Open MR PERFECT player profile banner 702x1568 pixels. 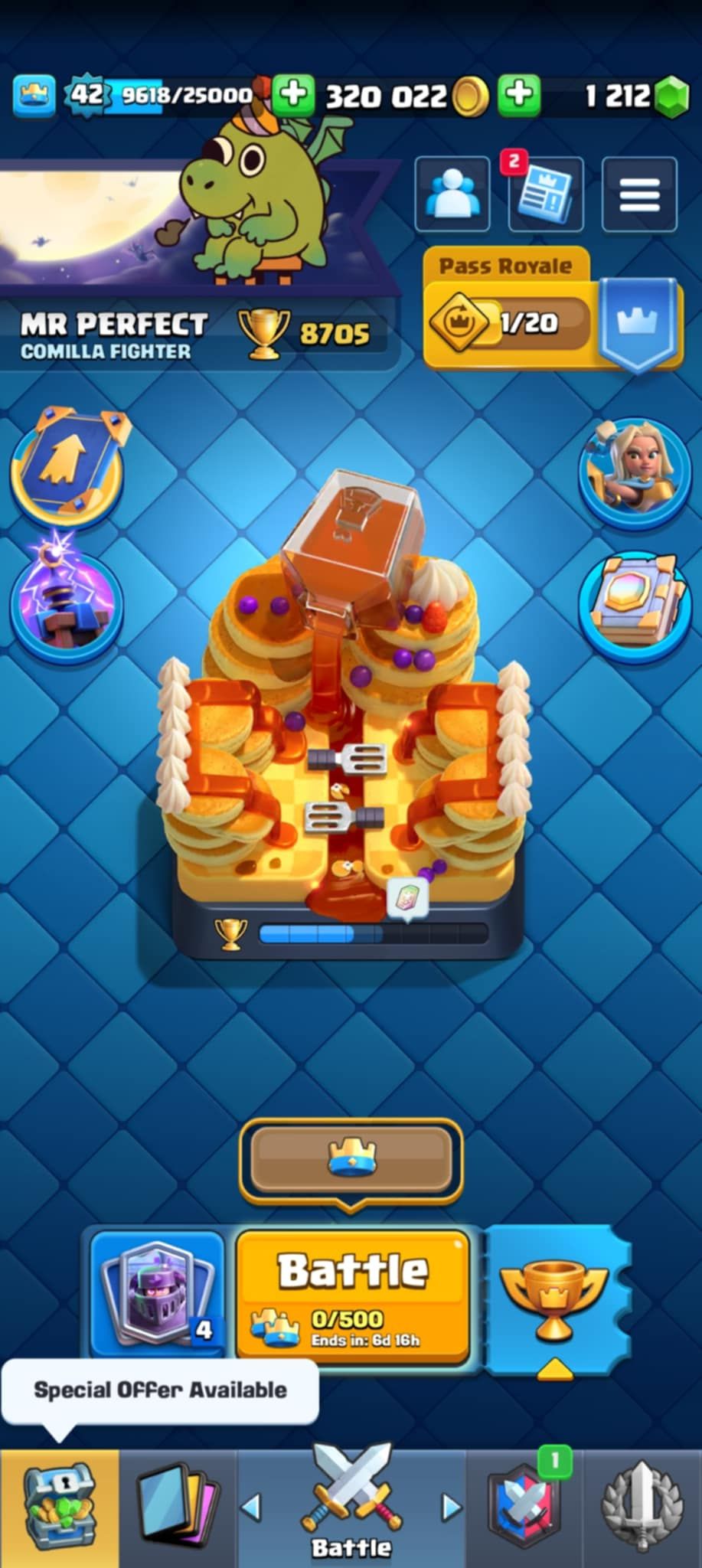(115, 335)
